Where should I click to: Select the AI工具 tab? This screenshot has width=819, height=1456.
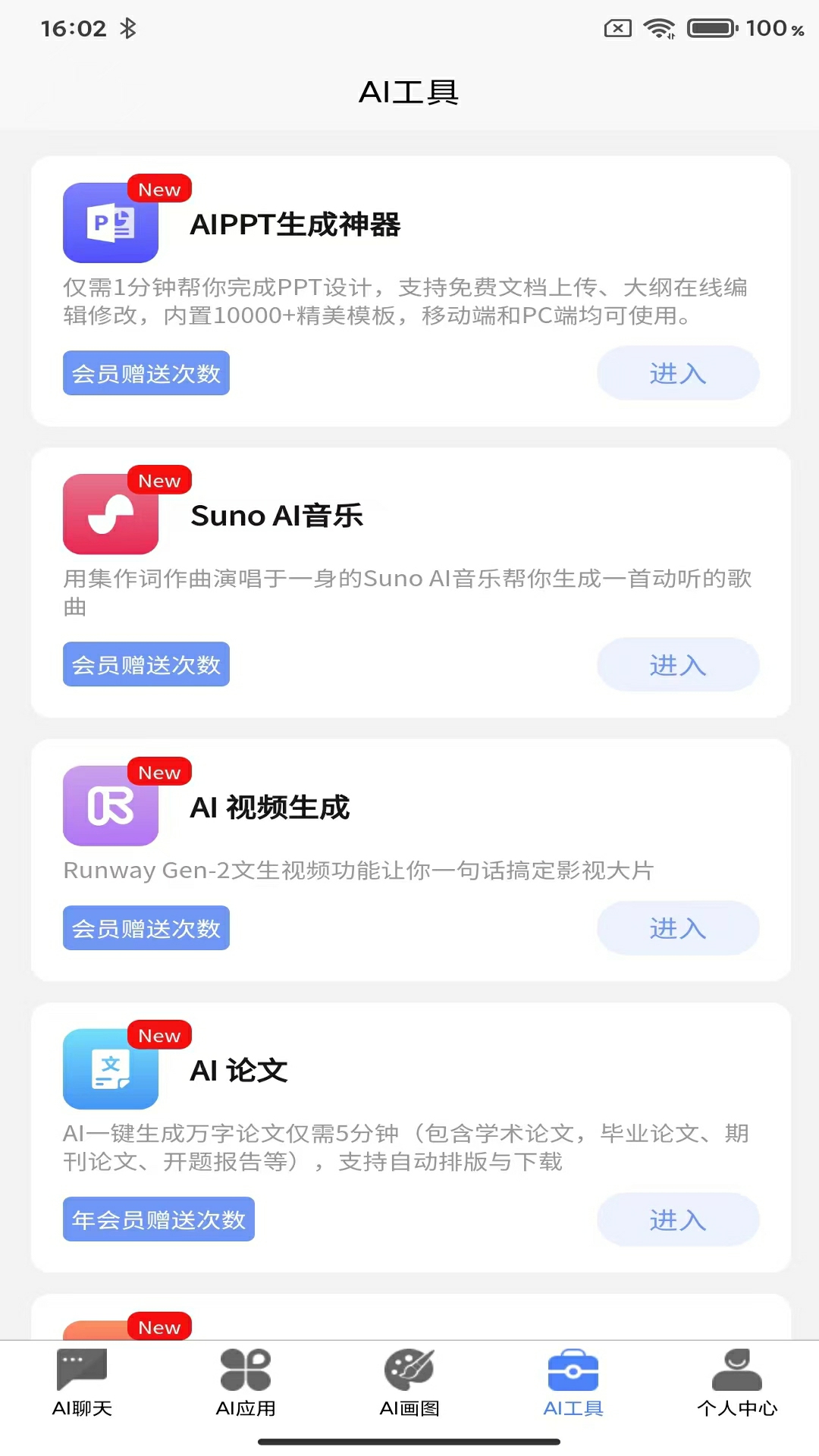point(573,1383)
